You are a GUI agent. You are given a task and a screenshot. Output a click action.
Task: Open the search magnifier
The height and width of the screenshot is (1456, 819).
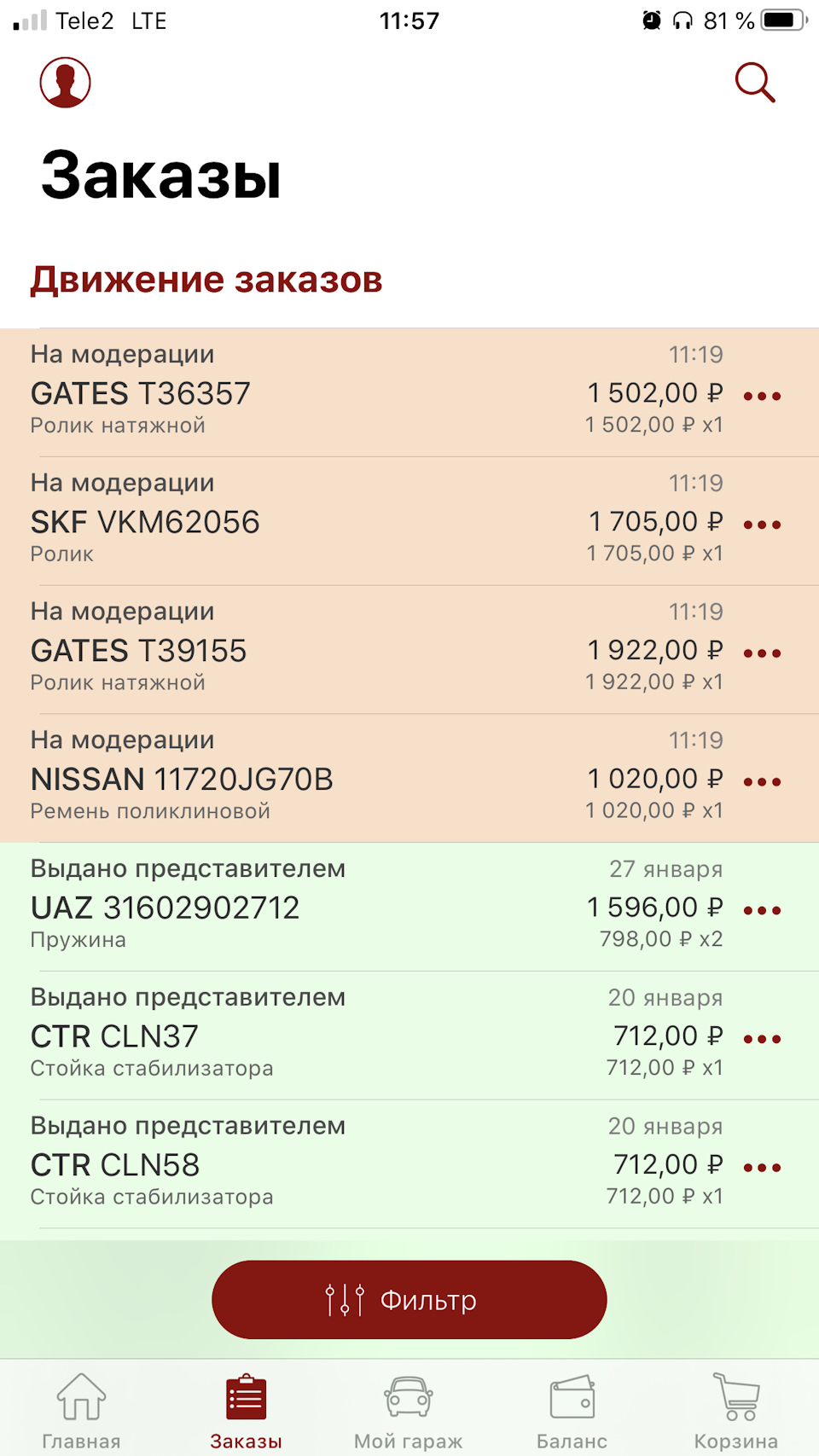point(755,83)
